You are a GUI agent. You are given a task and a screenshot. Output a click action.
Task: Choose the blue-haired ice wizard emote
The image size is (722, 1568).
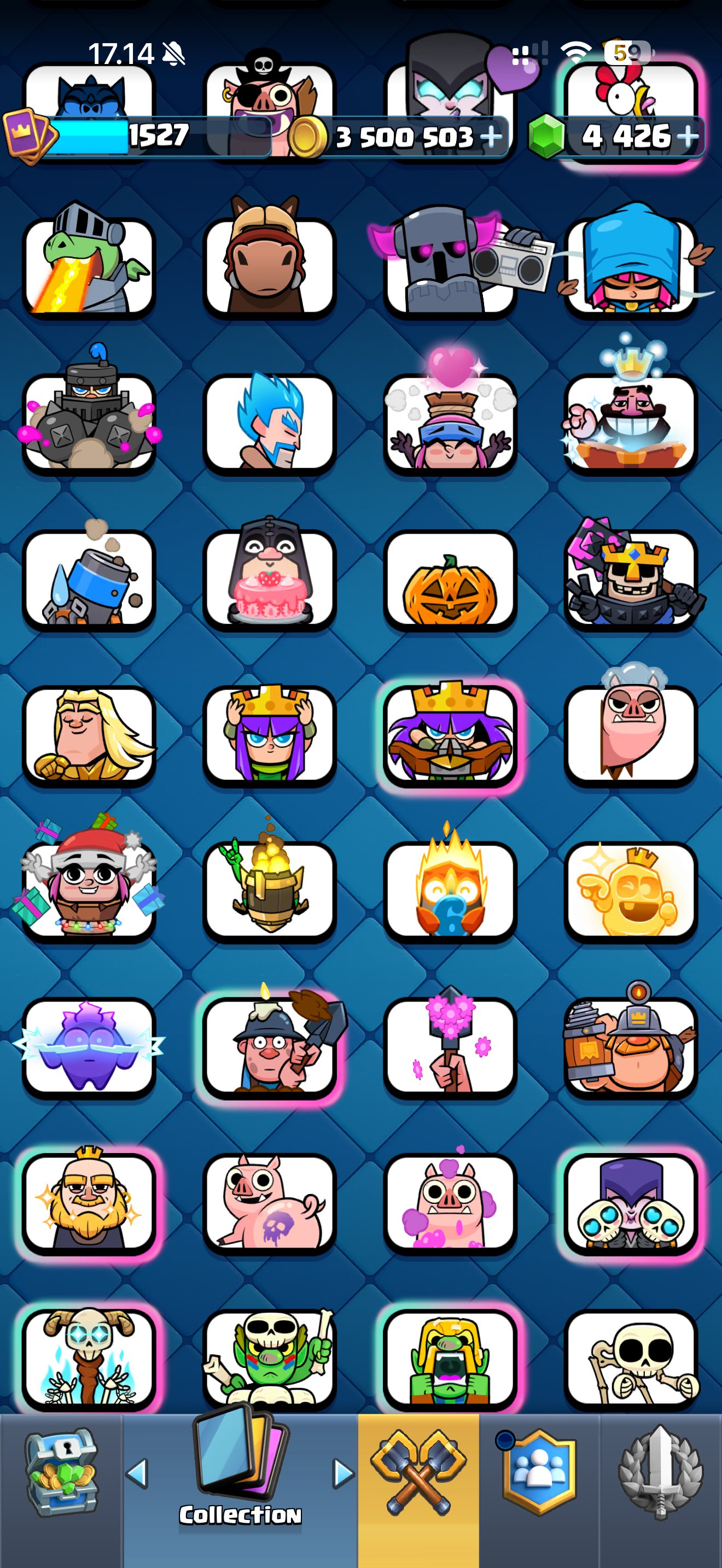click(x=269, y=423)
